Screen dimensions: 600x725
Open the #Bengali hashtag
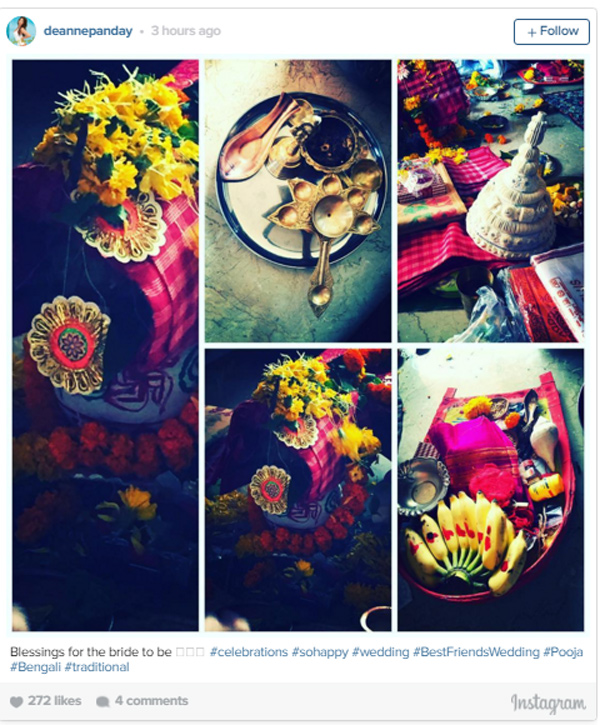coord(35,667)
